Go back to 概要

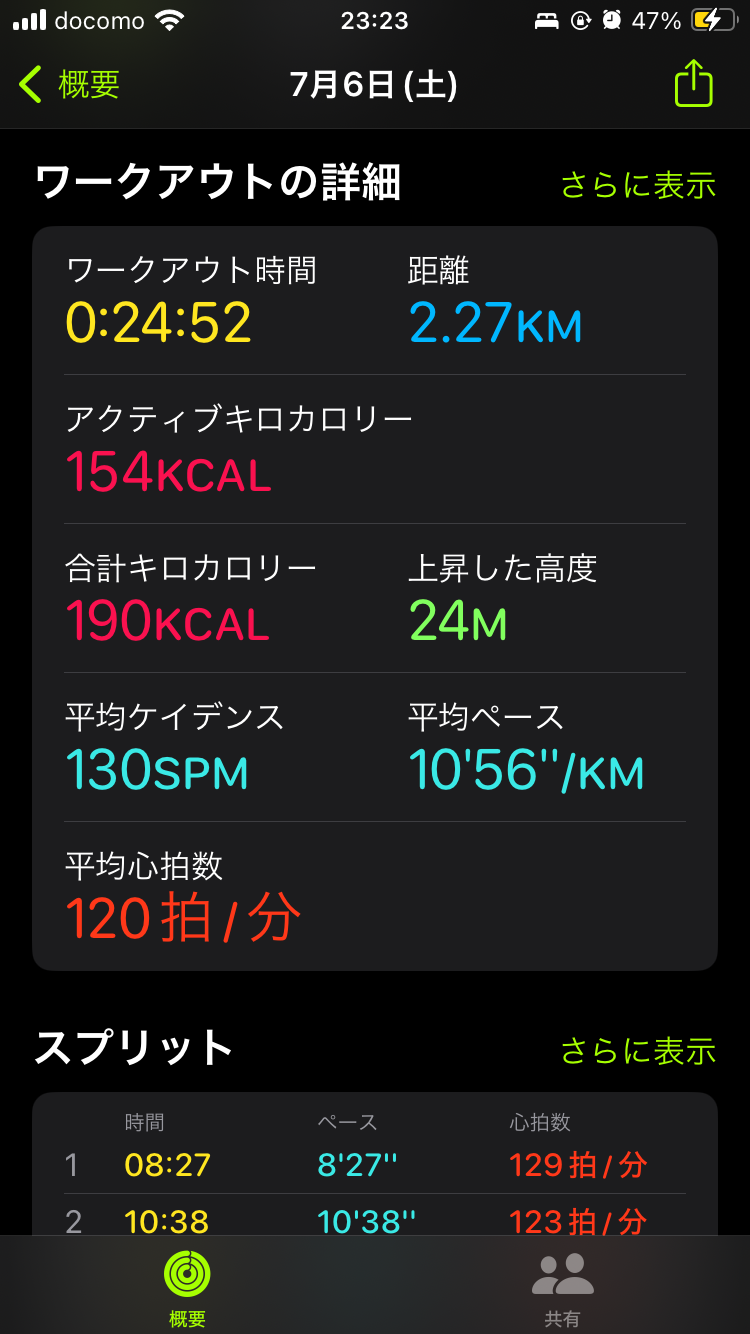coord(70,85)
